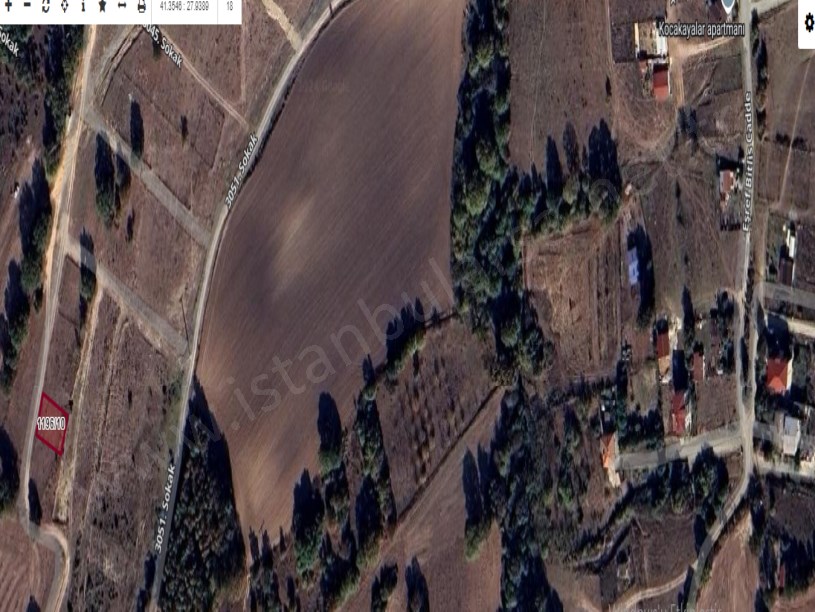Zoom out with the minus icon

tap(27, 6)
